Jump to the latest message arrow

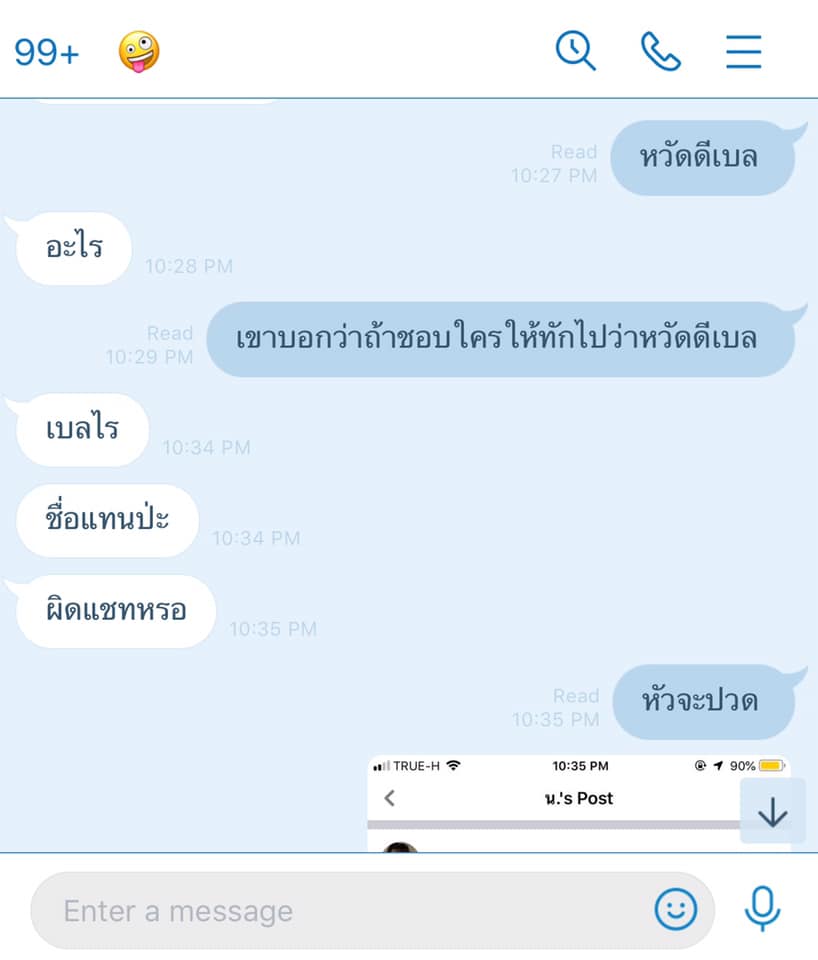(772, 811)
